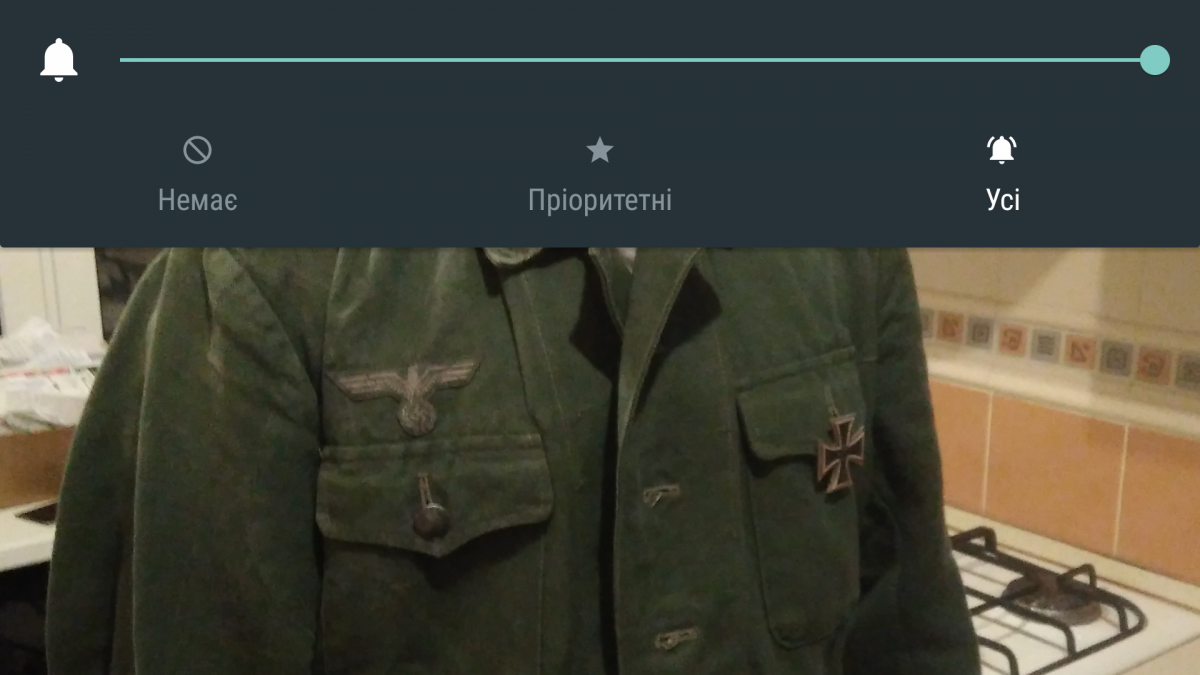
Task: Tap the bell icon to mute ringer
Action: [x=59, y=60]
